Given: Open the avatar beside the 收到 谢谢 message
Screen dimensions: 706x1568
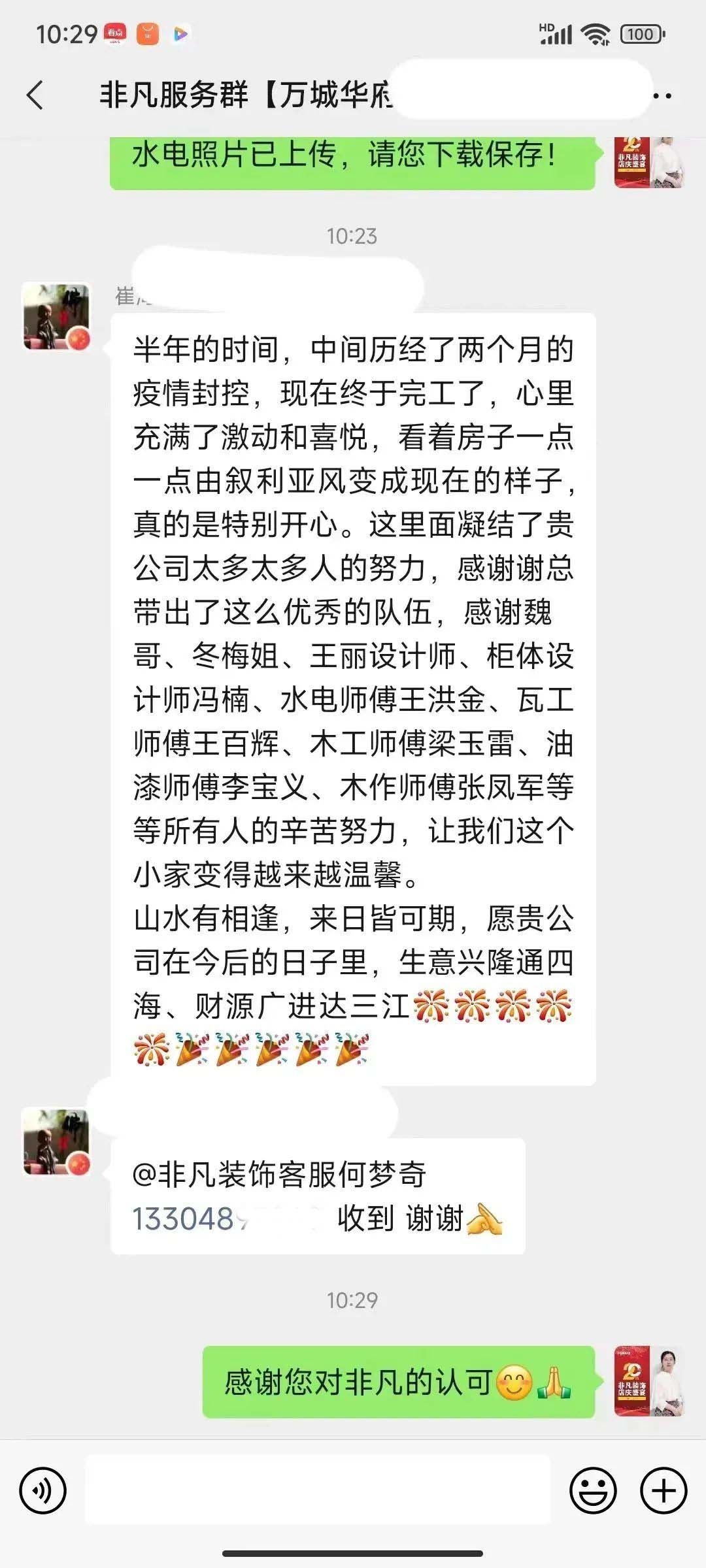Looking at the screenshot, I should click(57, 1142).
